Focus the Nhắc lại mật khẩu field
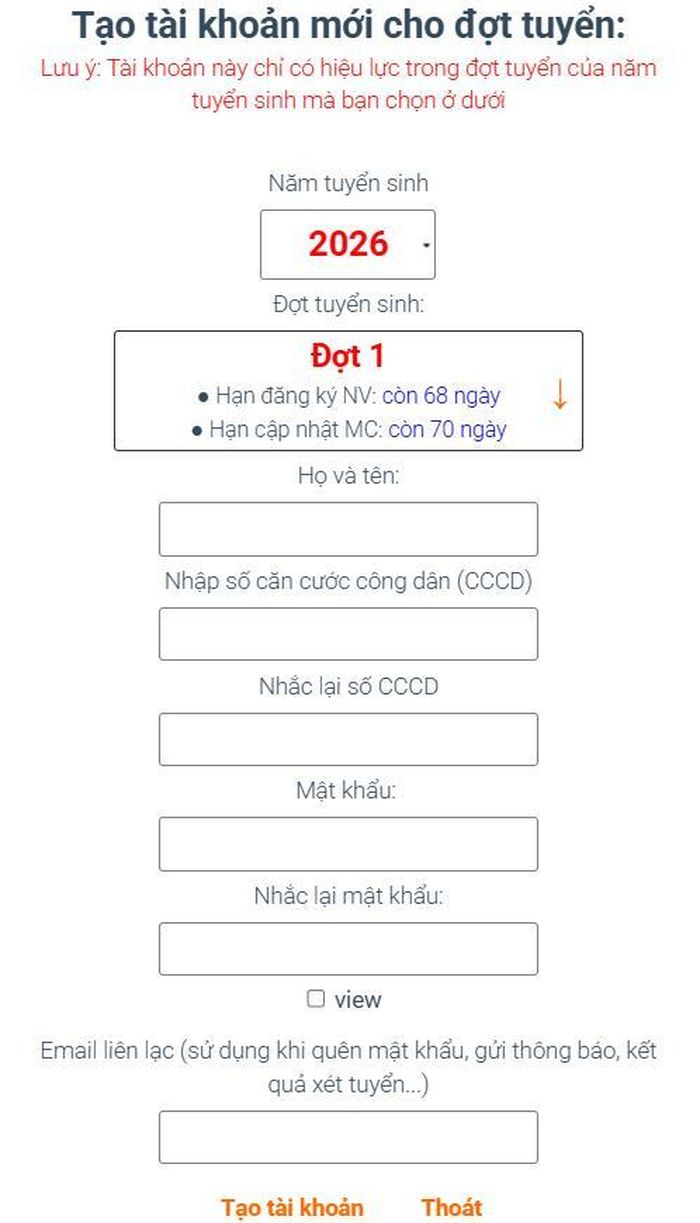The image size is (700, 1223). tap(348, 949)
